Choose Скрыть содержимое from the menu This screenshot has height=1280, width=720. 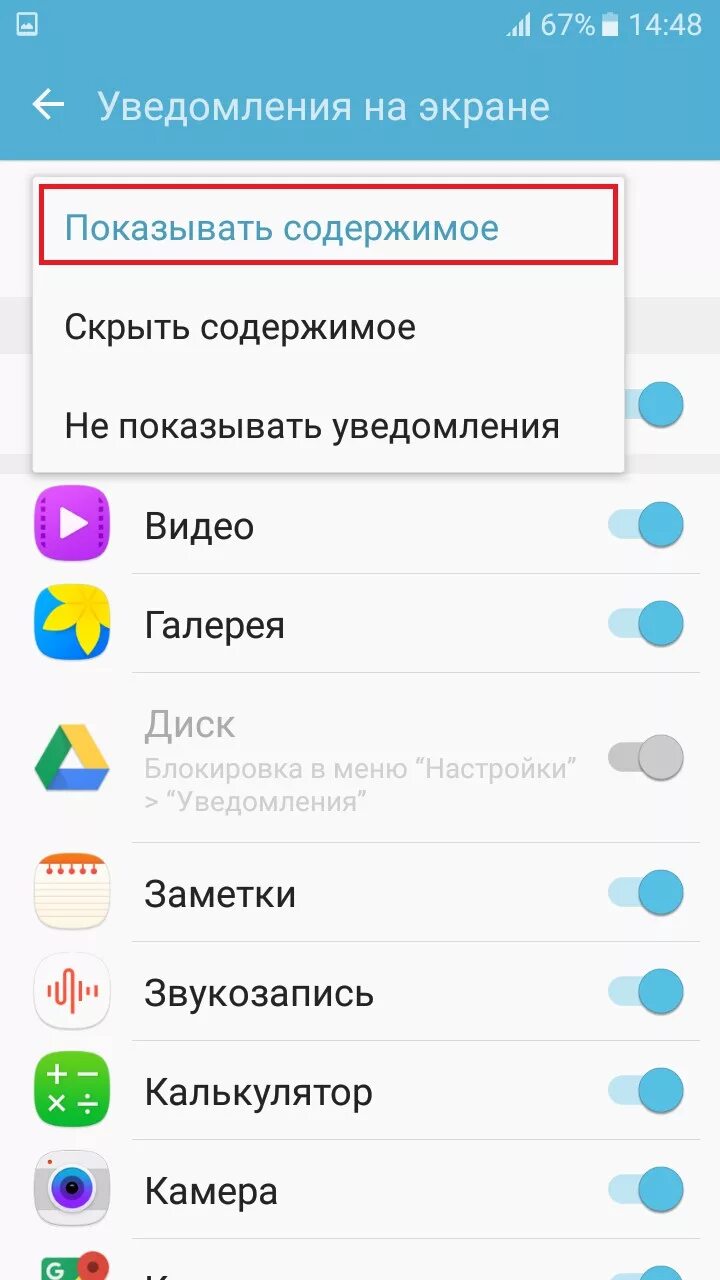(x=240, y=326)
